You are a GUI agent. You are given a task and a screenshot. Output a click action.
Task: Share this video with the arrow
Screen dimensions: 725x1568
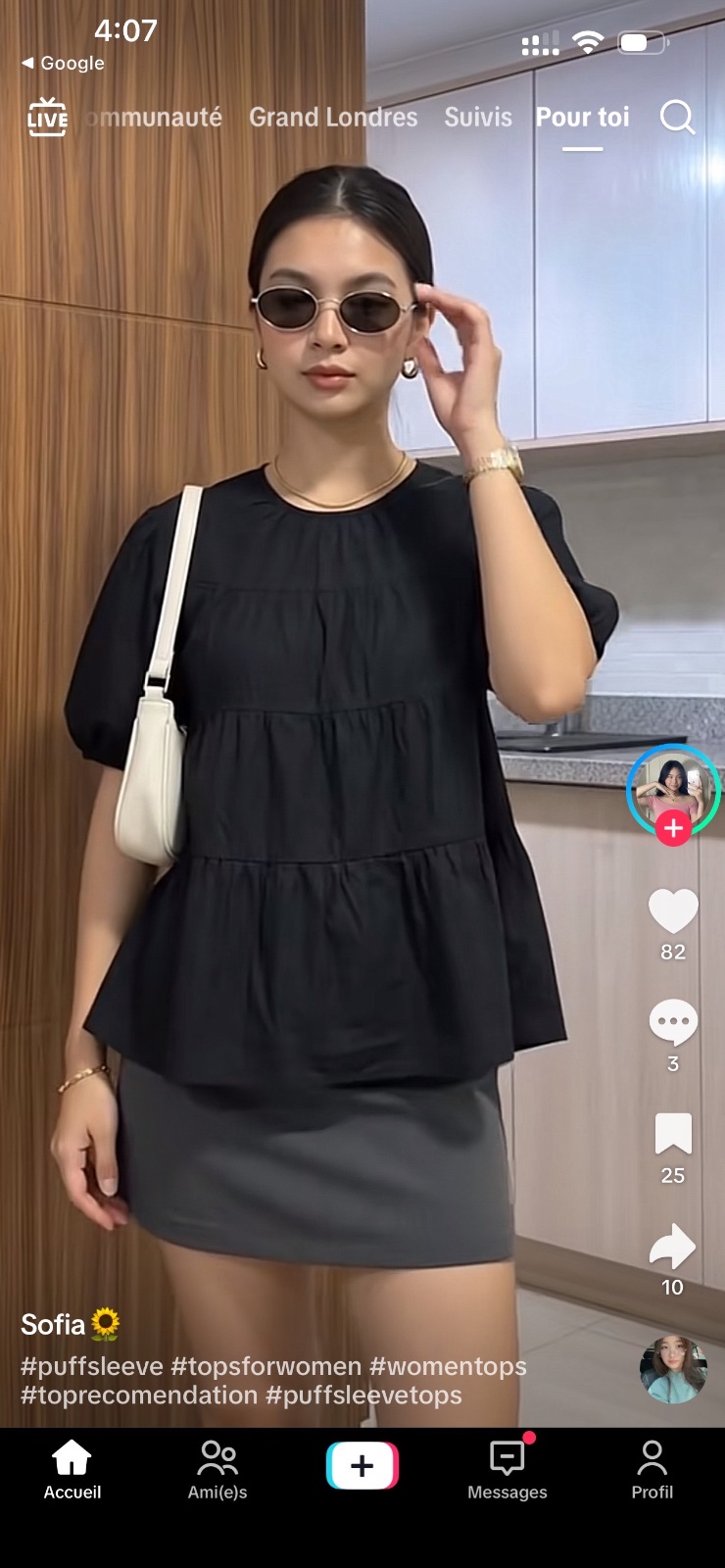click(x=673, y=1247)
